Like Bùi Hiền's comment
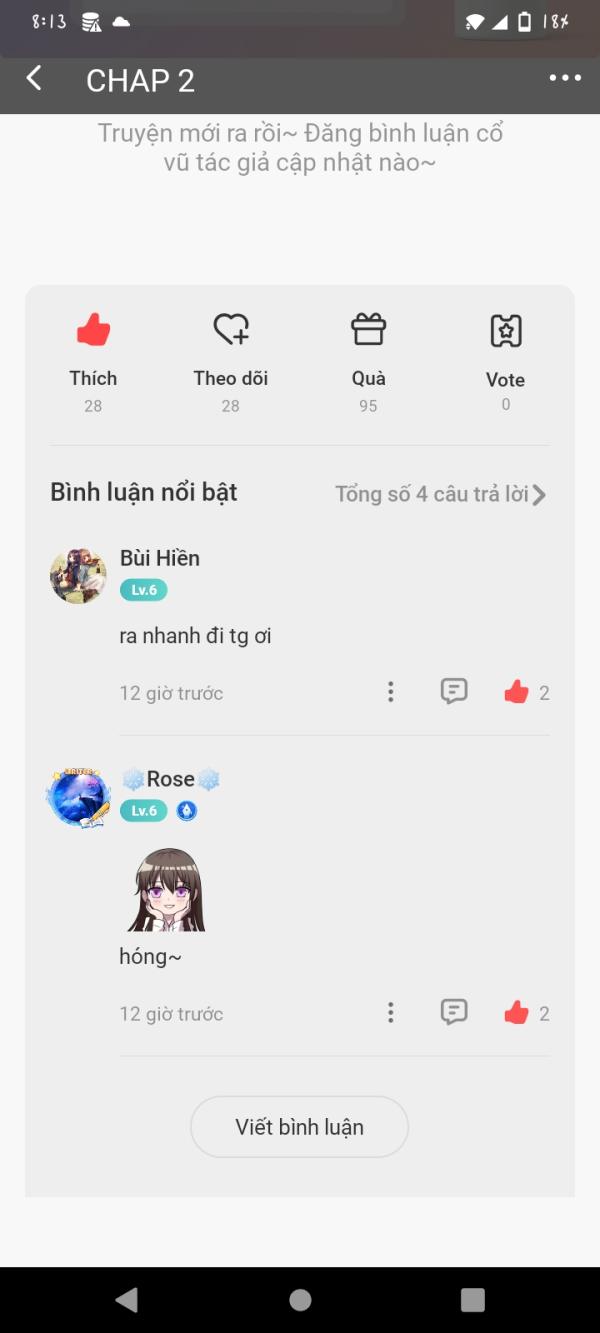 click(517, 692)
